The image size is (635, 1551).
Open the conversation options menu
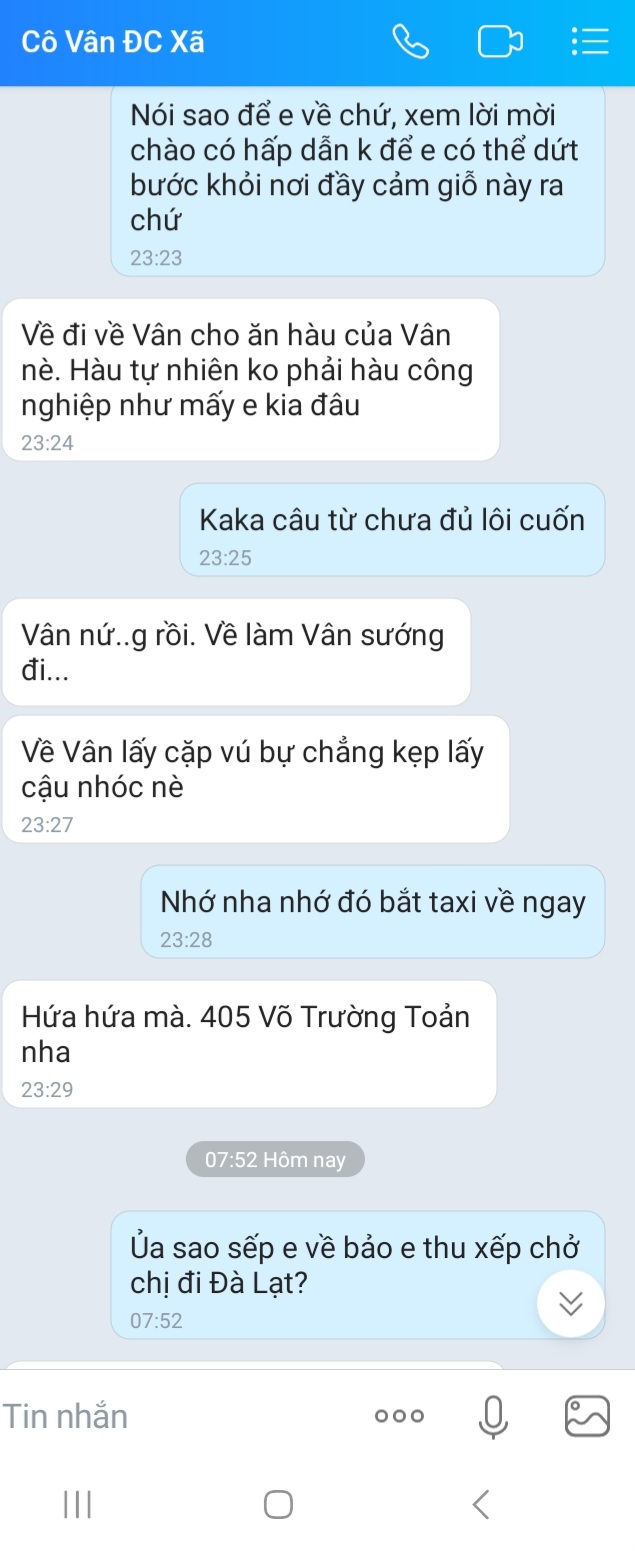589,42
